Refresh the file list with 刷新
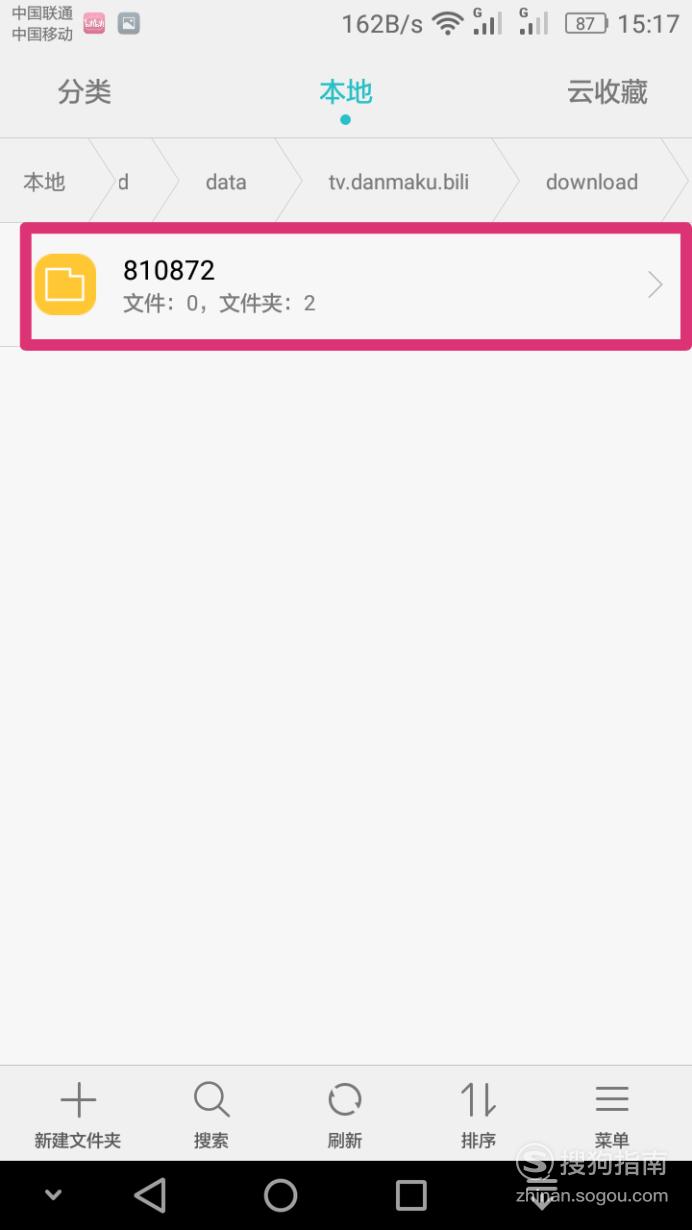This screenshot has width=692, height=1230. click(345, 1115)
